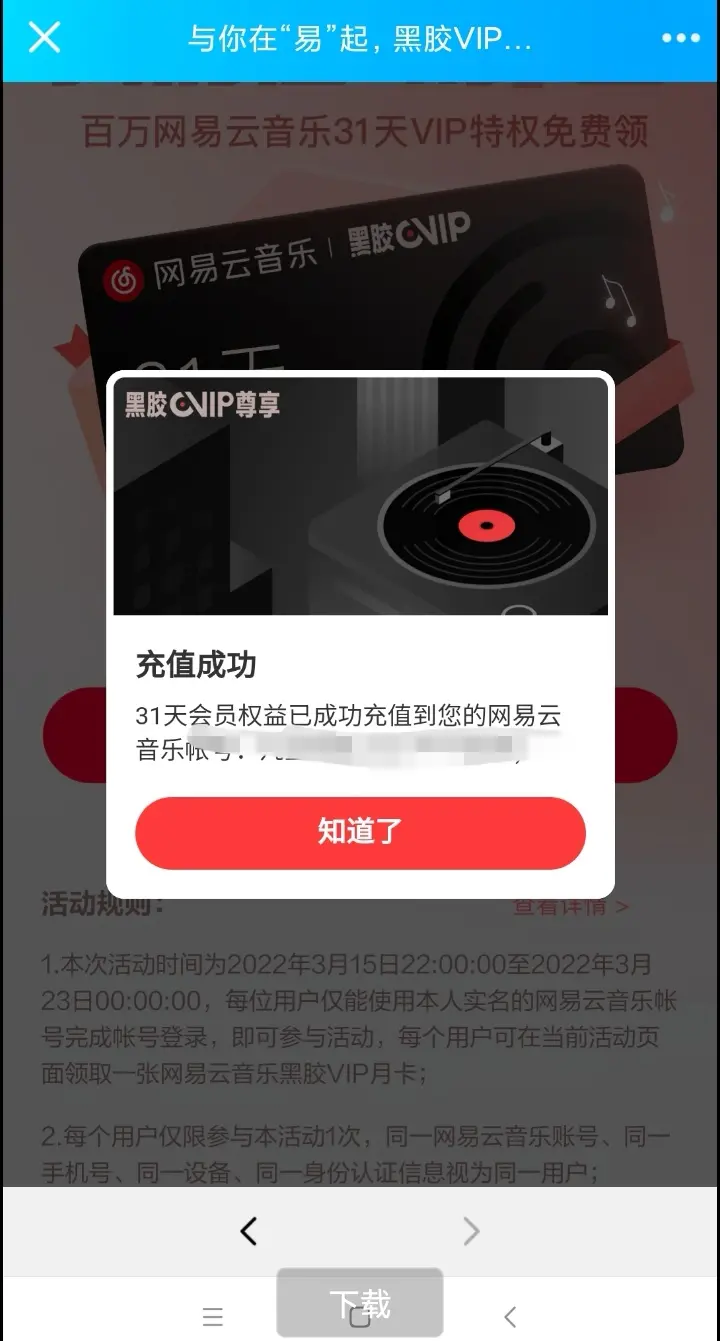This screenshot has width=720, height=1341.
Task: Tap the 知道了 confirmation button
Action: (x=360, y=833)
